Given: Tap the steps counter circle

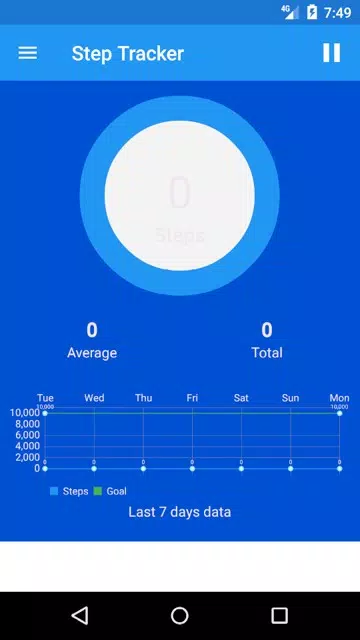Looking at the screenshot, I should [x=180, y=196].
